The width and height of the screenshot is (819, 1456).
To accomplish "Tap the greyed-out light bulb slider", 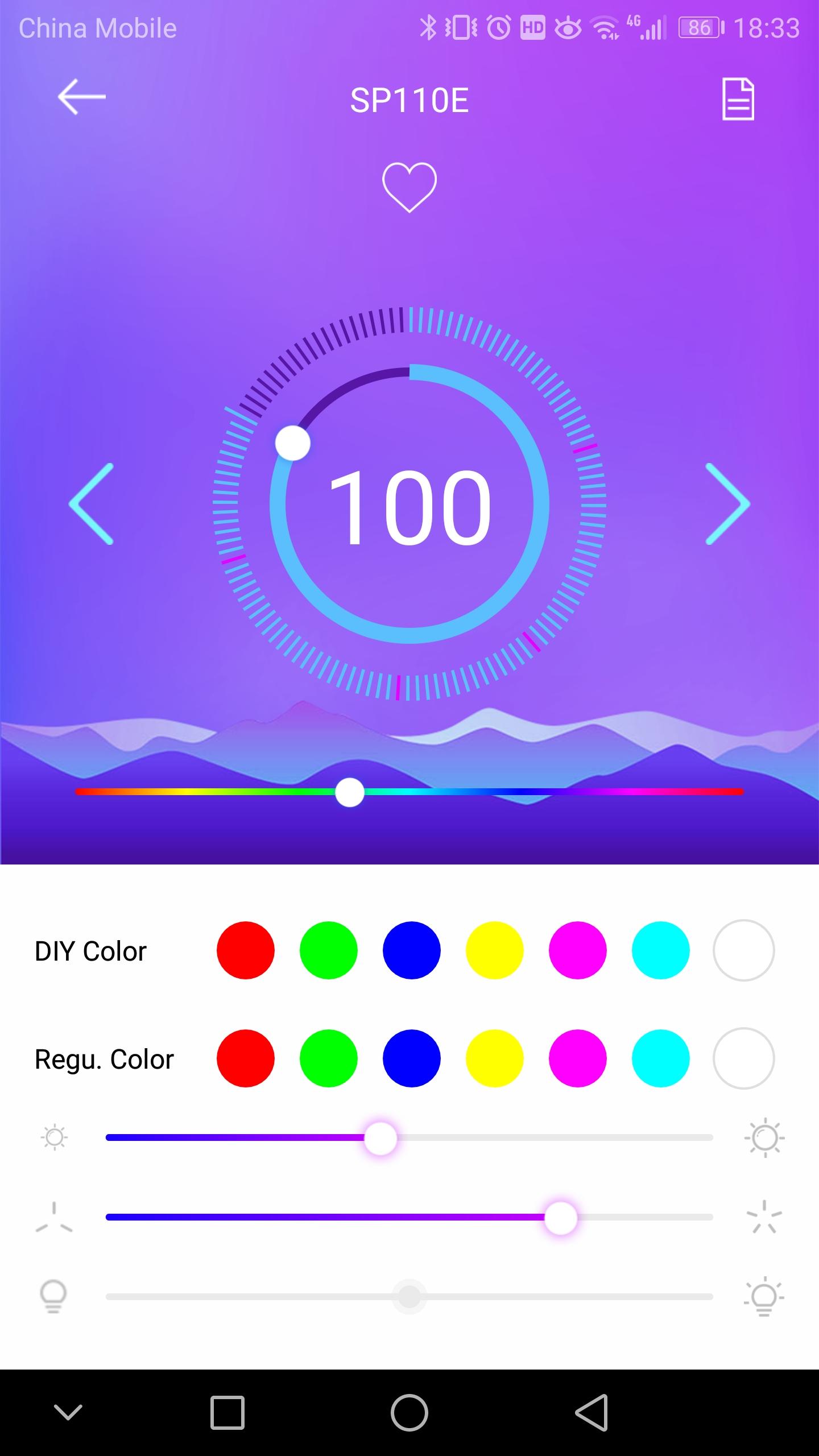I will [409, 1297].
